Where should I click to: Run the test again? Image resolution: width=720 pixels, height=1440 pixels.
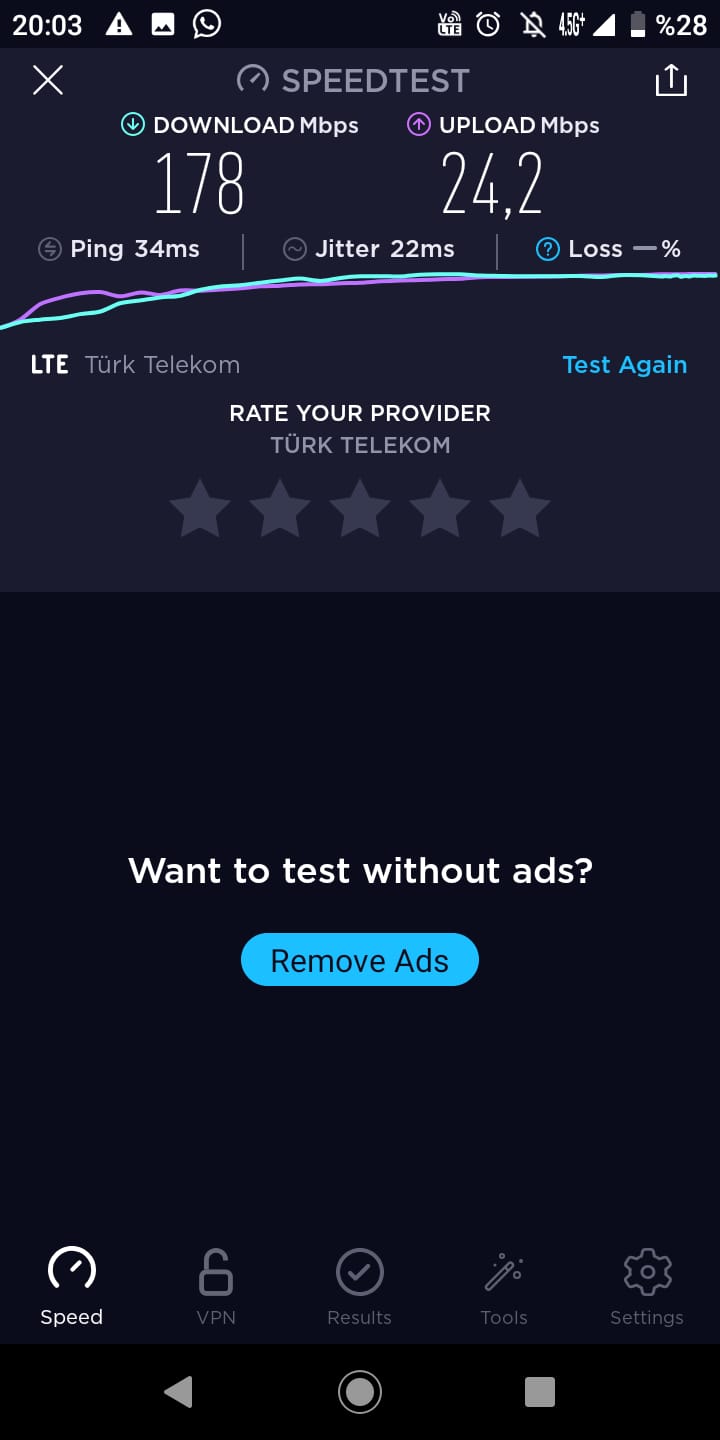coord(624,365)
